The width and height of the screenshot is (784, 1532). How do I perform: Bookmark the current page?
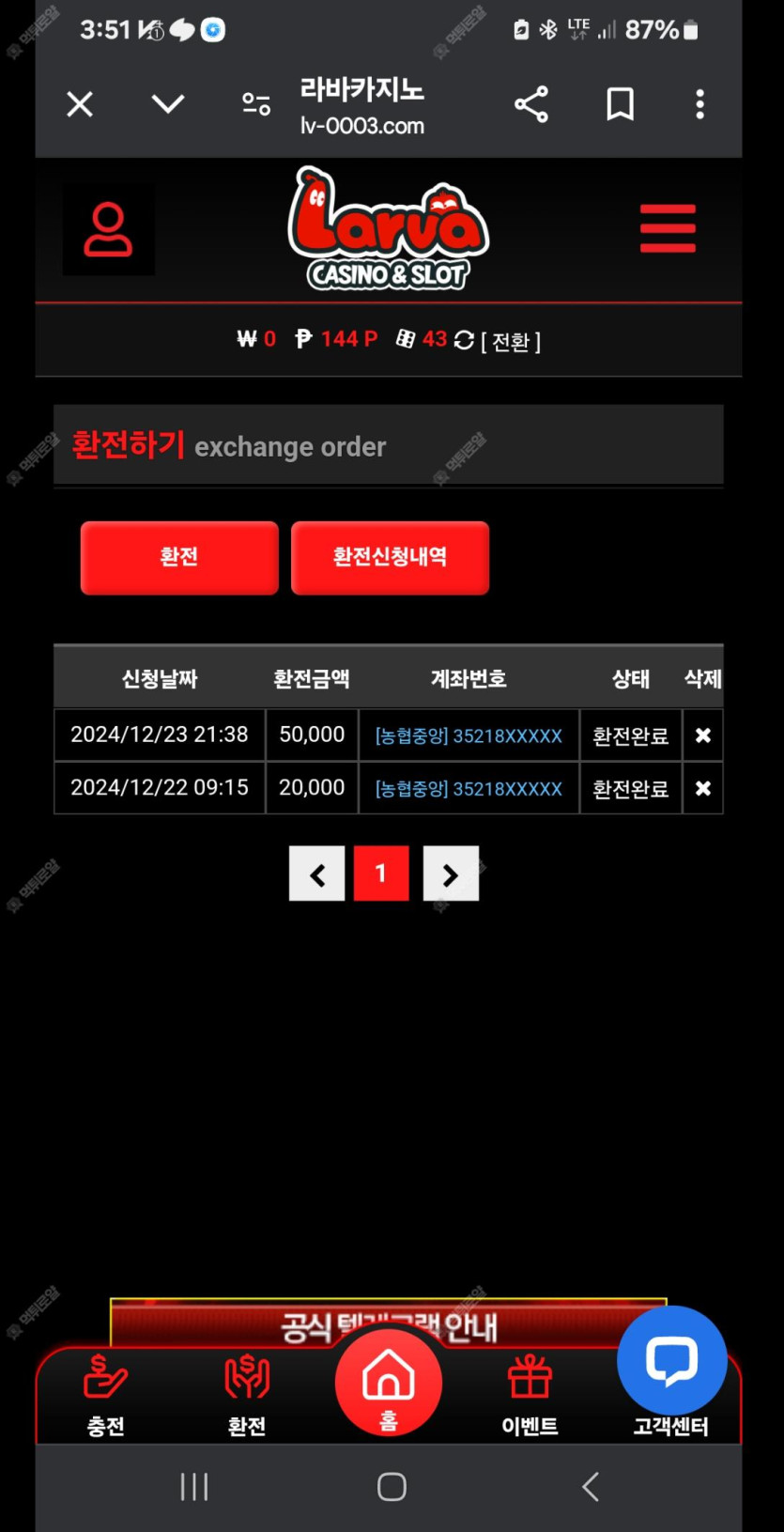tap(620, 104)
